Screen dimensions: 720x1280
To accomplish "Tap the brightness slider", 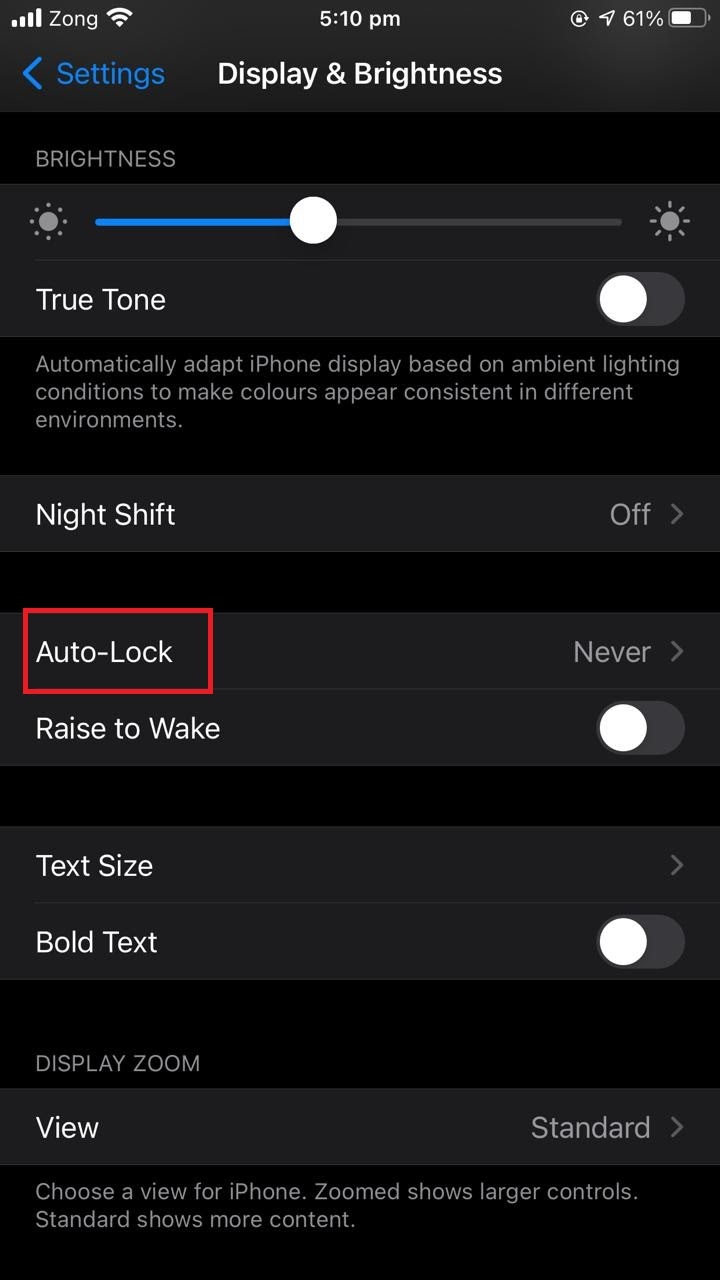I will pyautogui.click(x=358, y=221).
